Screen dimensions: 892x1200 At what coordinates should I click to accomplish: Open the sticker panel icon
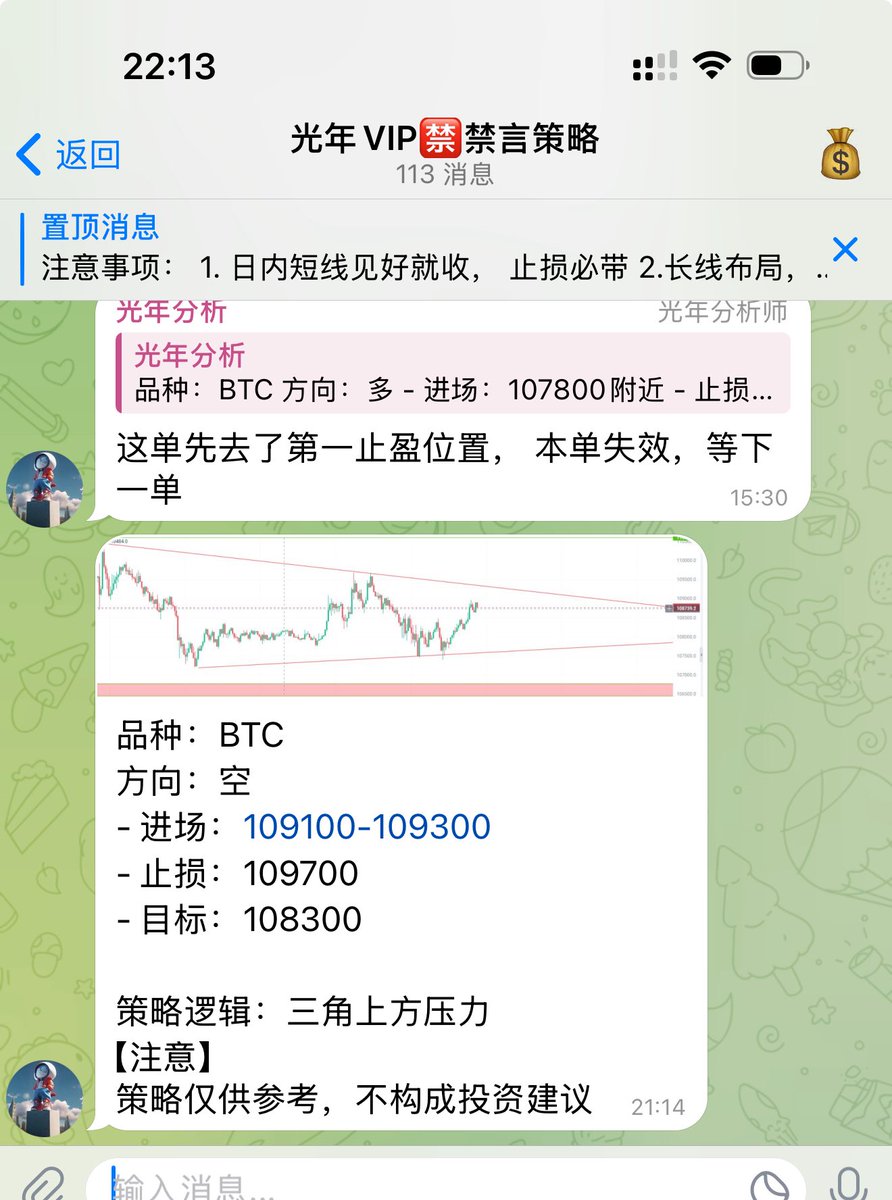coord(768,1186)
